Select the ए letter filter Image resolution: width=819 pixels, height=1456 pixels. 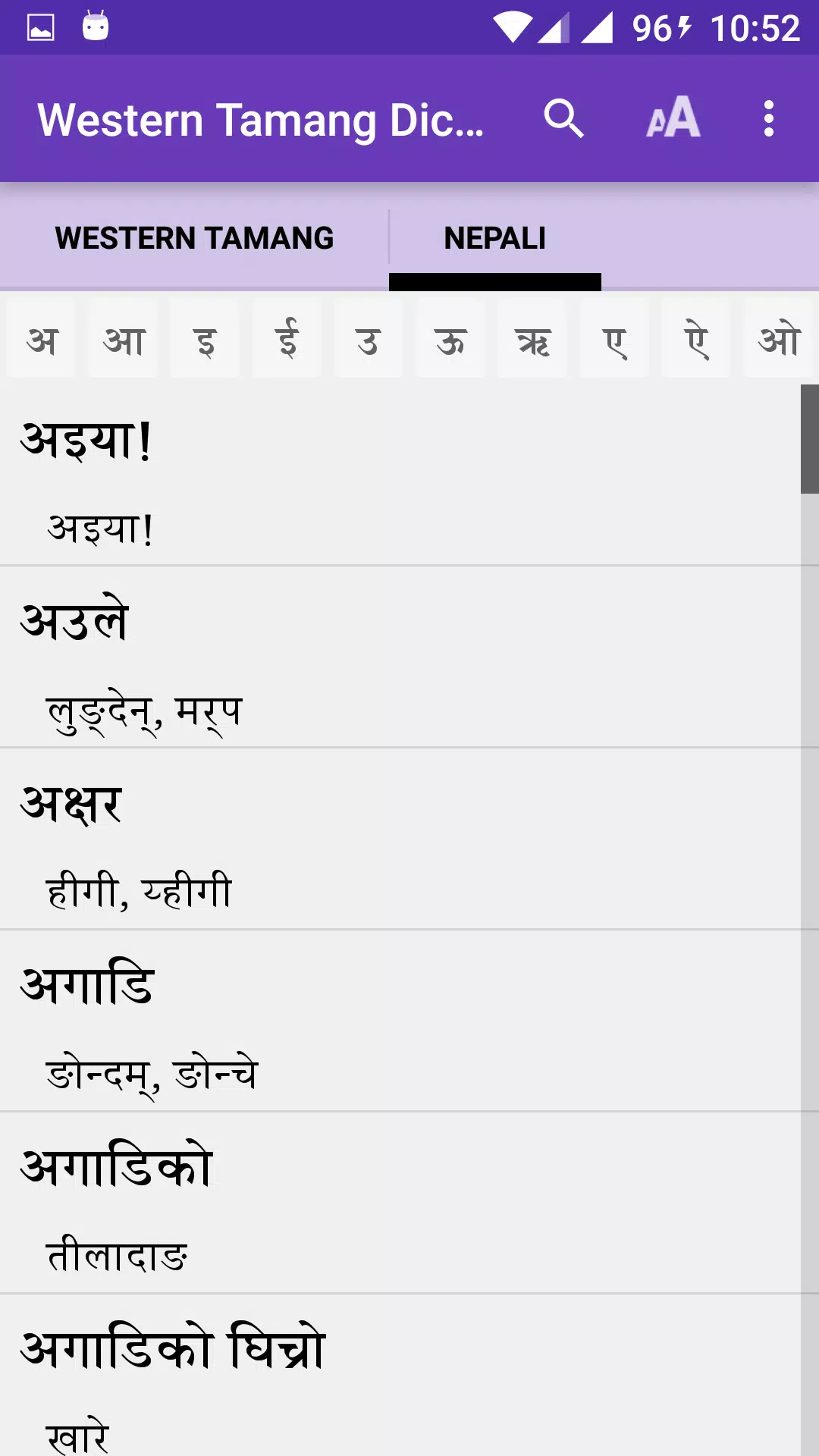click(613, 339)
